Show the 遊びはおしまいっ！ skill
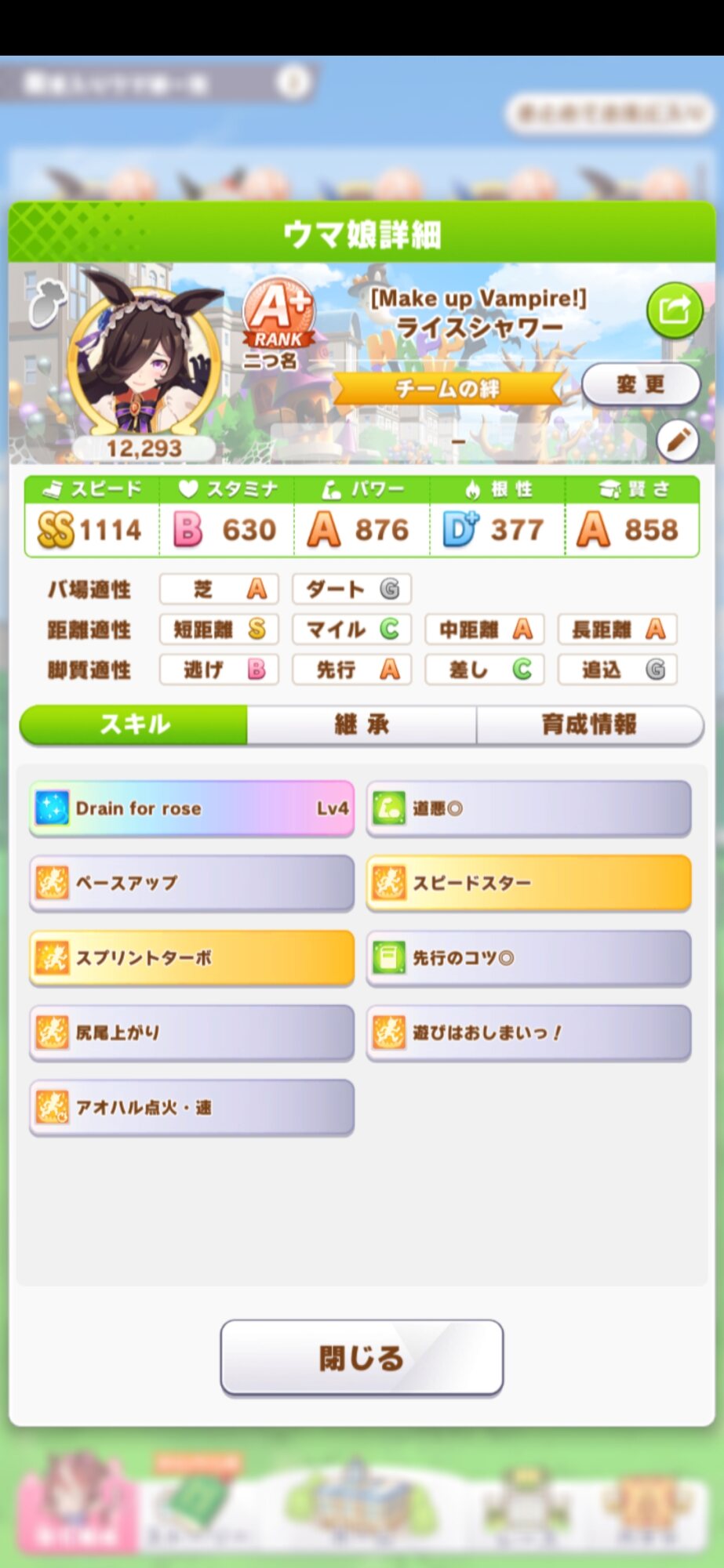Viewport: 724px width, 1568px height. (528, 1033)
